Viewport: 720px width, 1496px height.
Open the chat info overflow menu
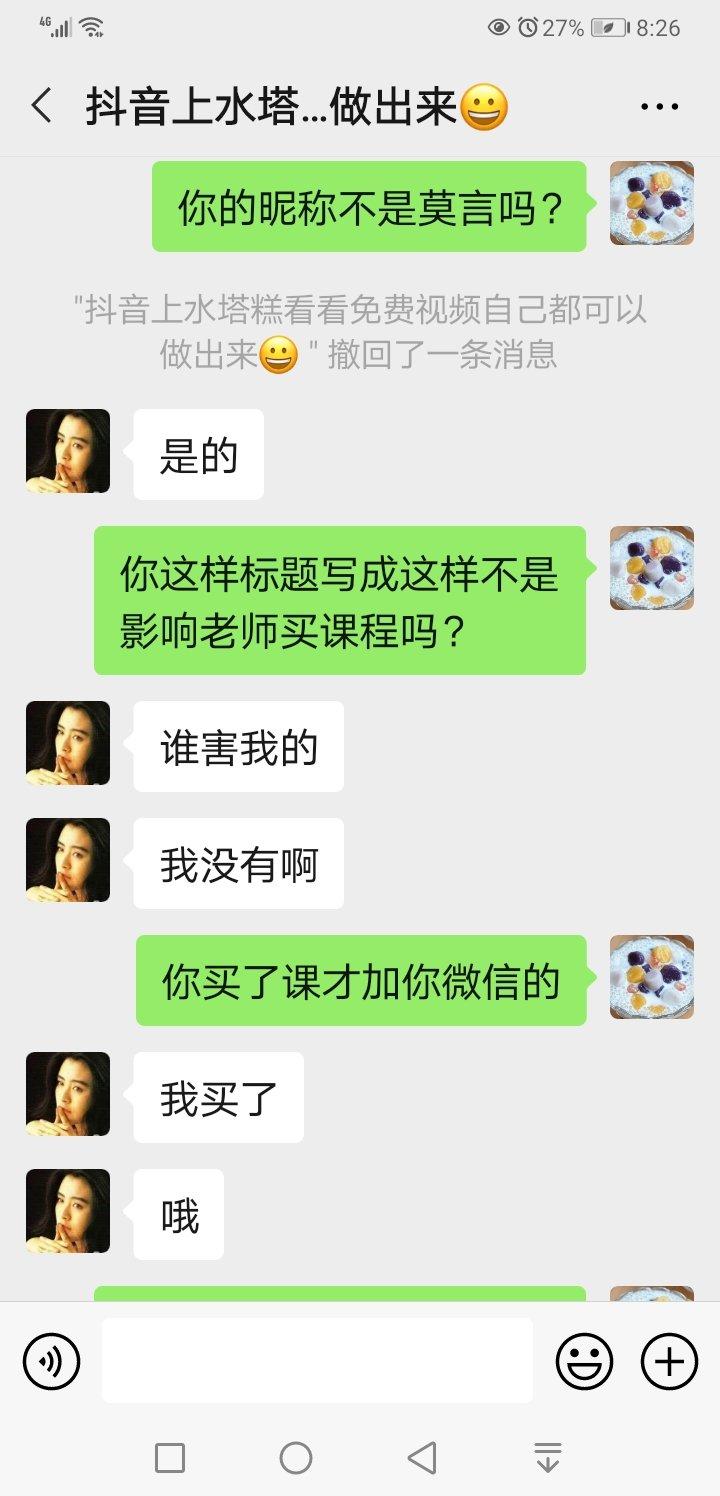click(x=659, y=106)
